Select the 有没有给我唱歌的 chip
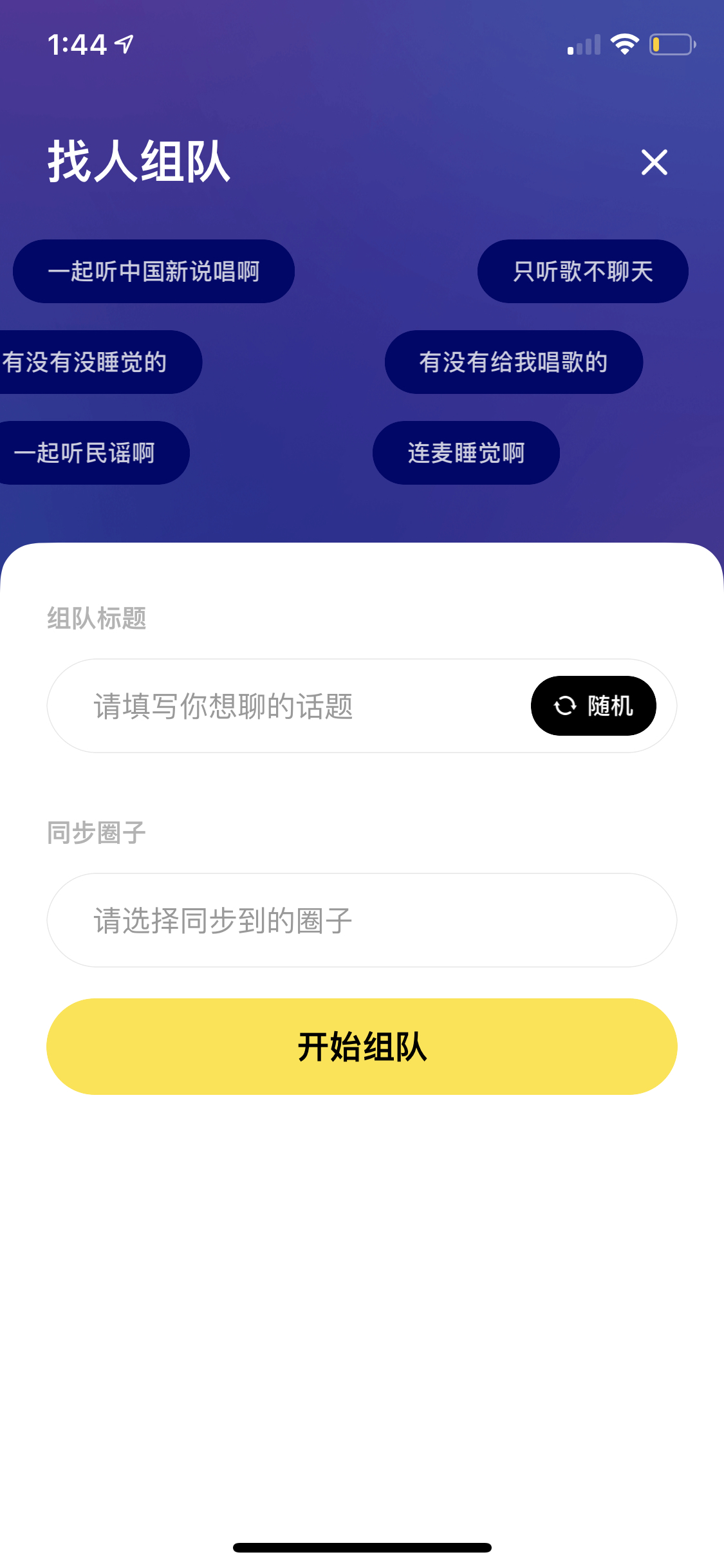The image size is (724, 1568). pyautogui.click(x=514, y=362)
